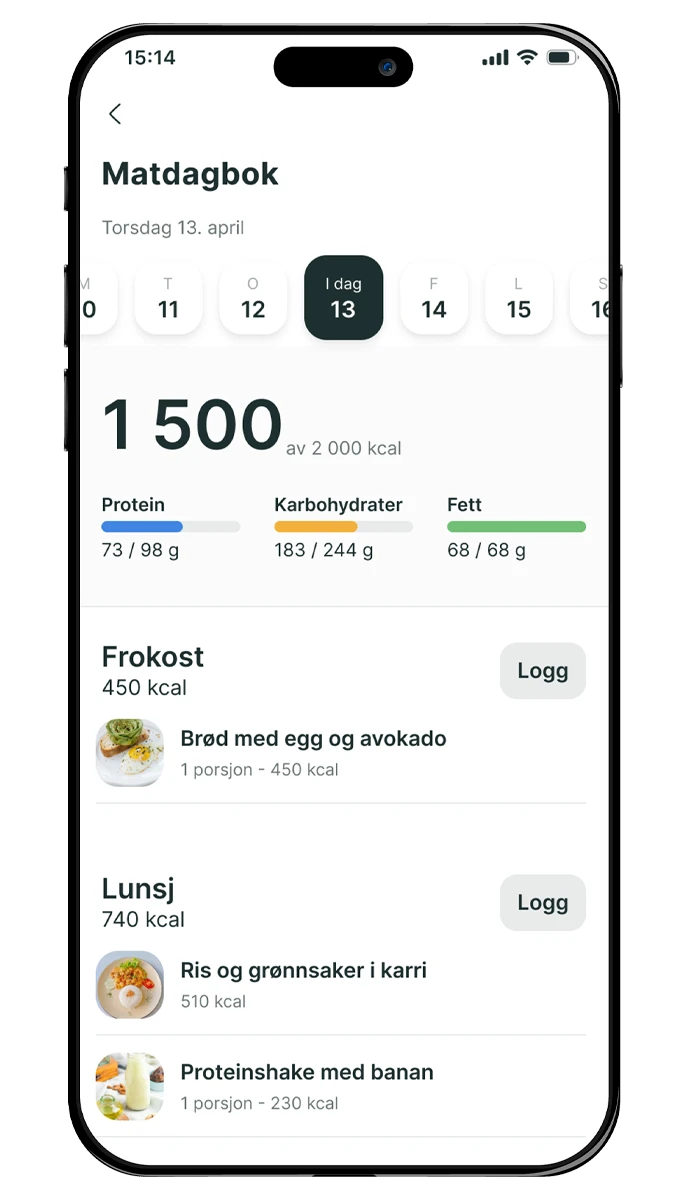Viewport: 686px width, 1200px height.
Task: Switch to Friday the 14th
Action: pyautogui.click(x=434, y=299)
